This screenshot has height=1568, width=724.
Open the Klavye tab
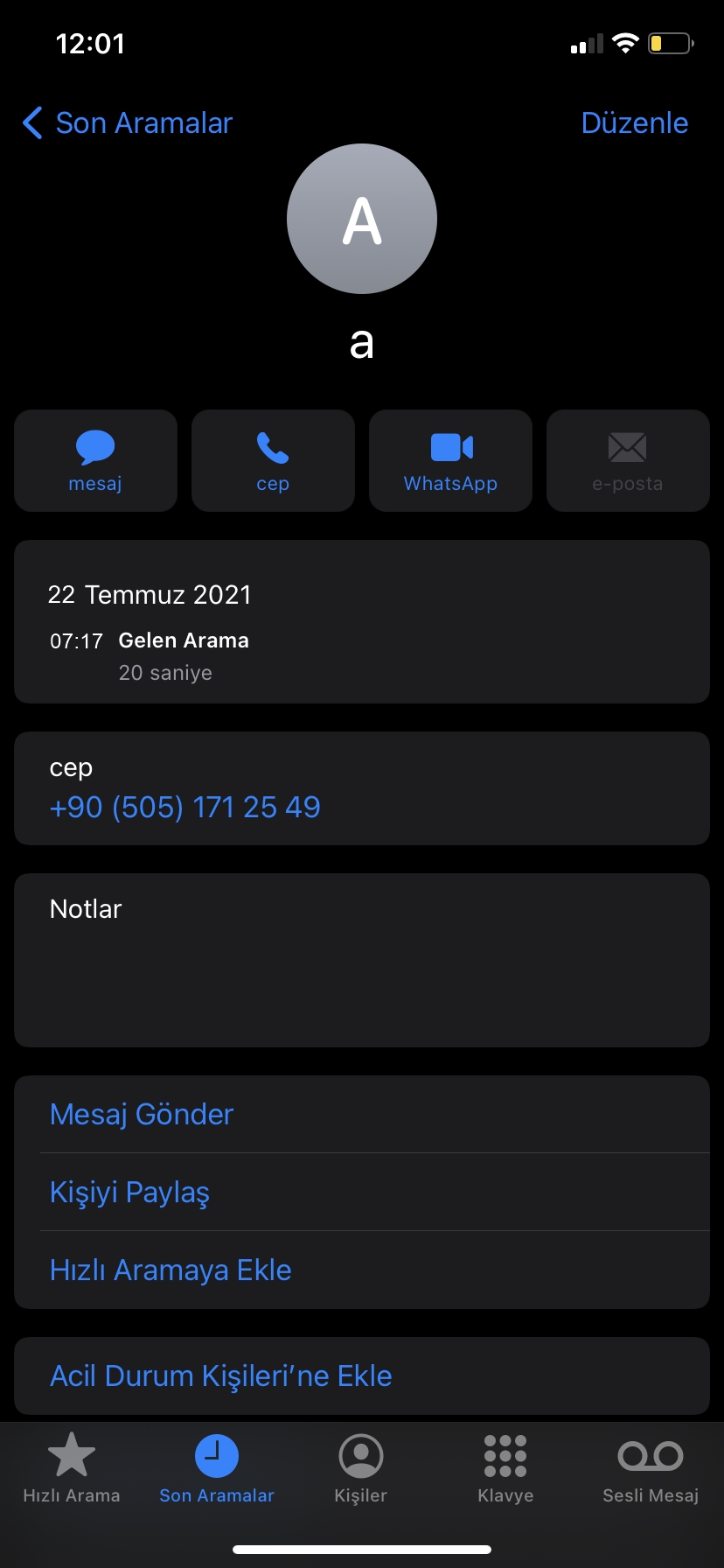pyautogui.click(x=505, y=1470)
